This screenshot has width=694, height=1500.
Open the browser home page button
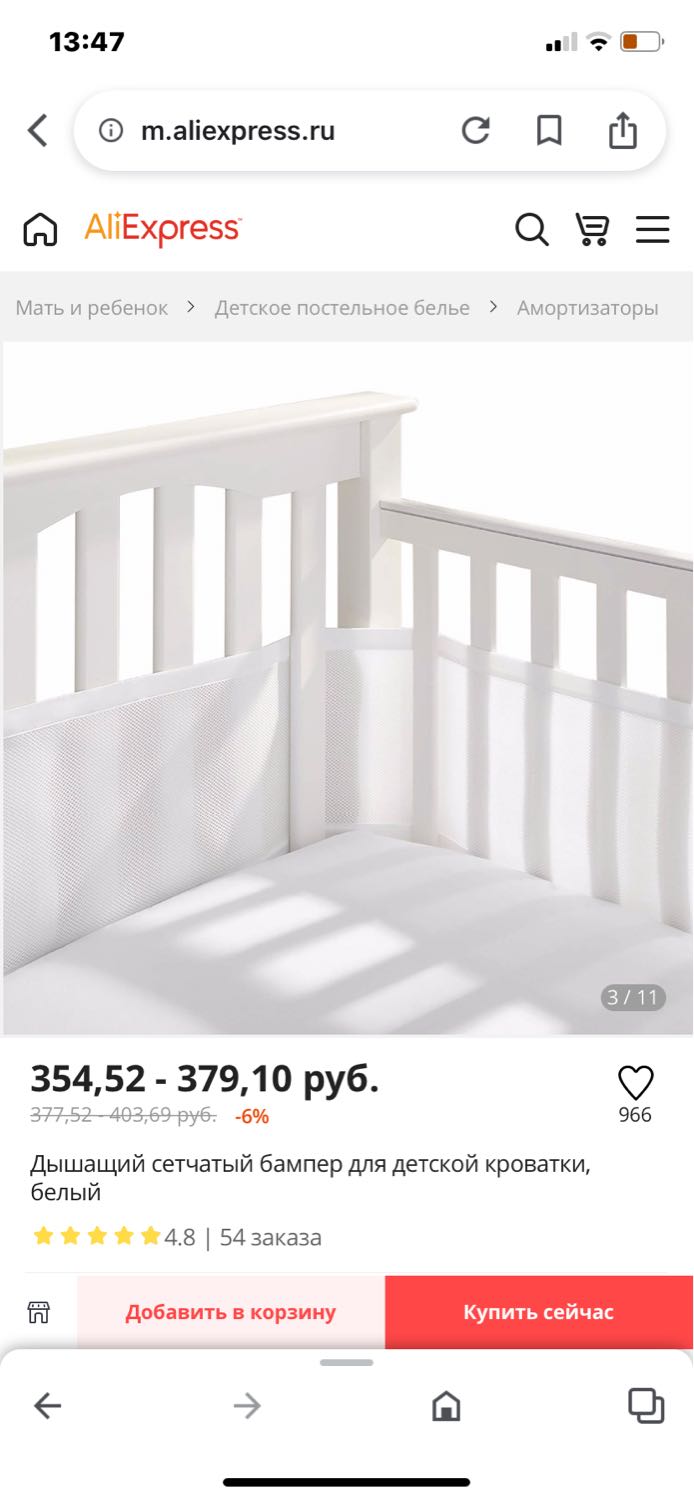446,1406
